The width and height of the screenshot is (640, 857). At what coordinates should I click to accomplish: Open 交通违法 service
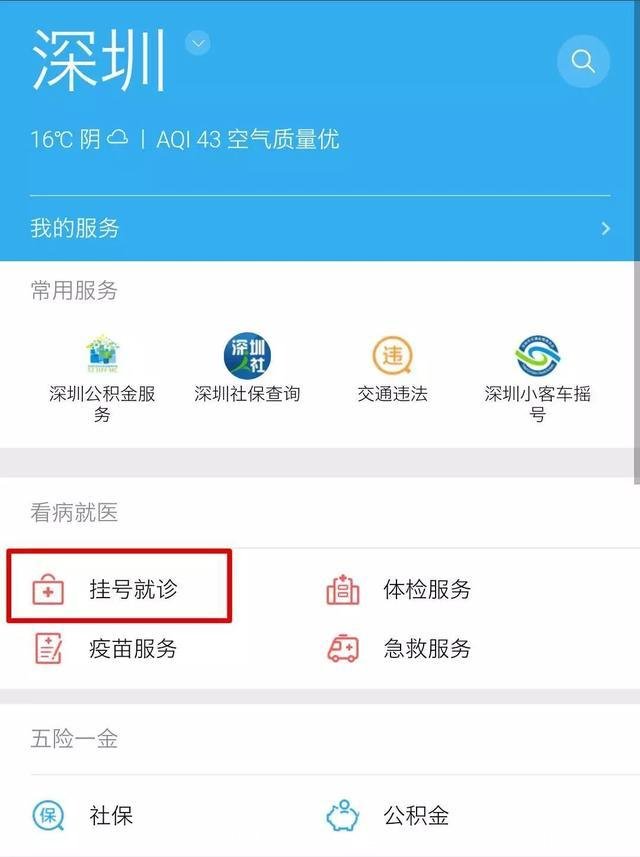tap(392, 370)
